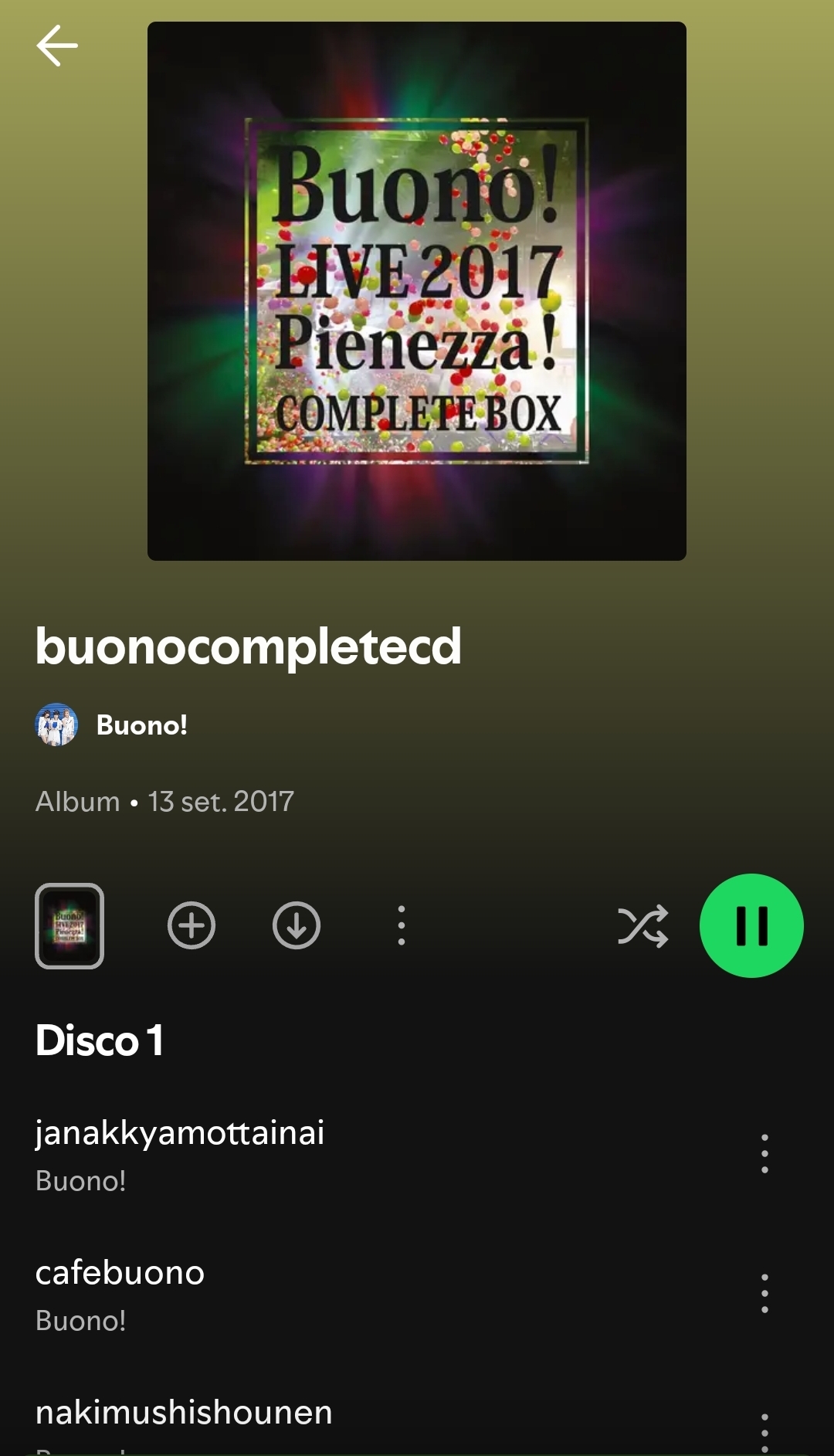
Task: Open options for cafebuono
Action: coord(764,1294)
